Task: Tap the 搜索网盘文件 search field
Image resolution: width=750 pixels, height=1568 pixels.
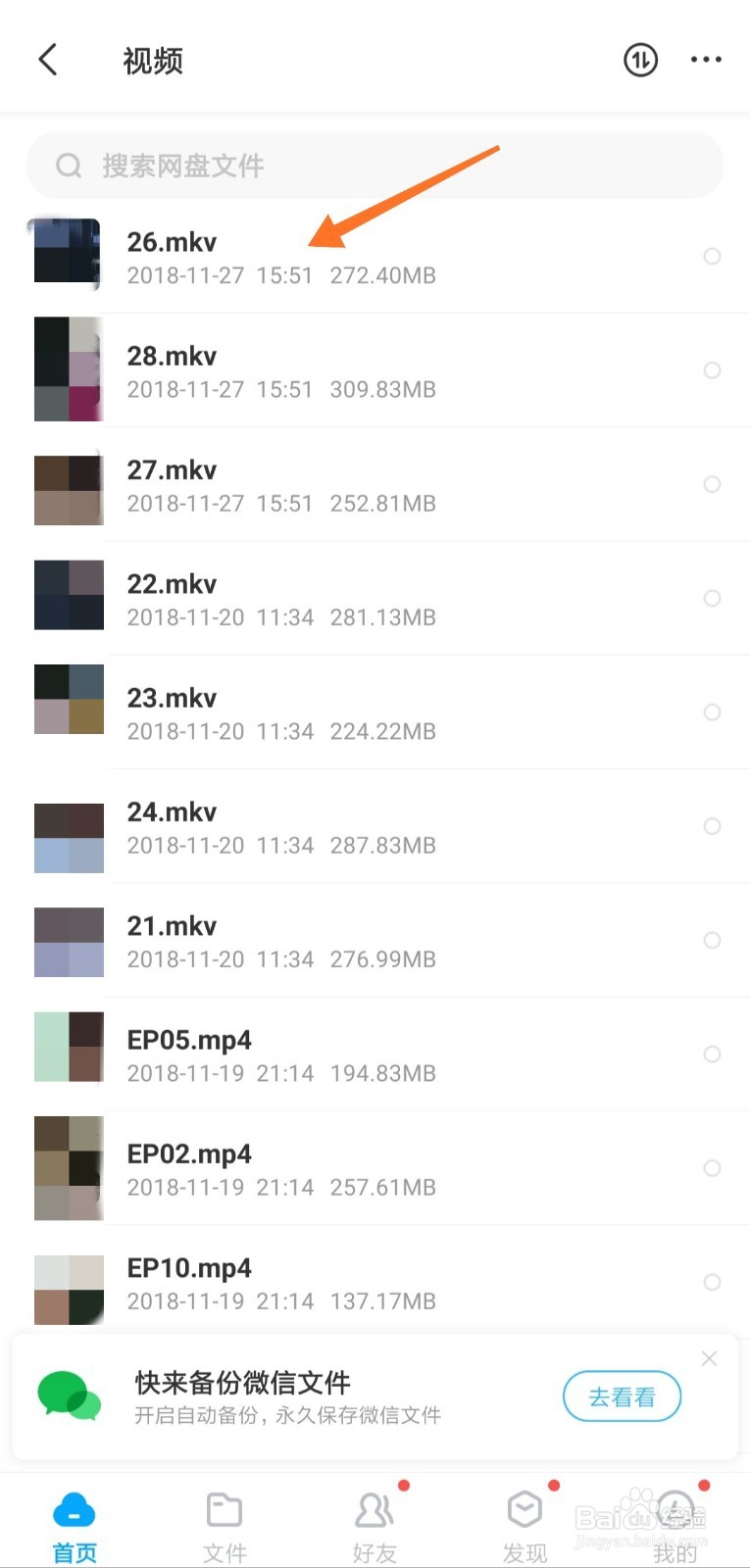Action: [373, 165]
